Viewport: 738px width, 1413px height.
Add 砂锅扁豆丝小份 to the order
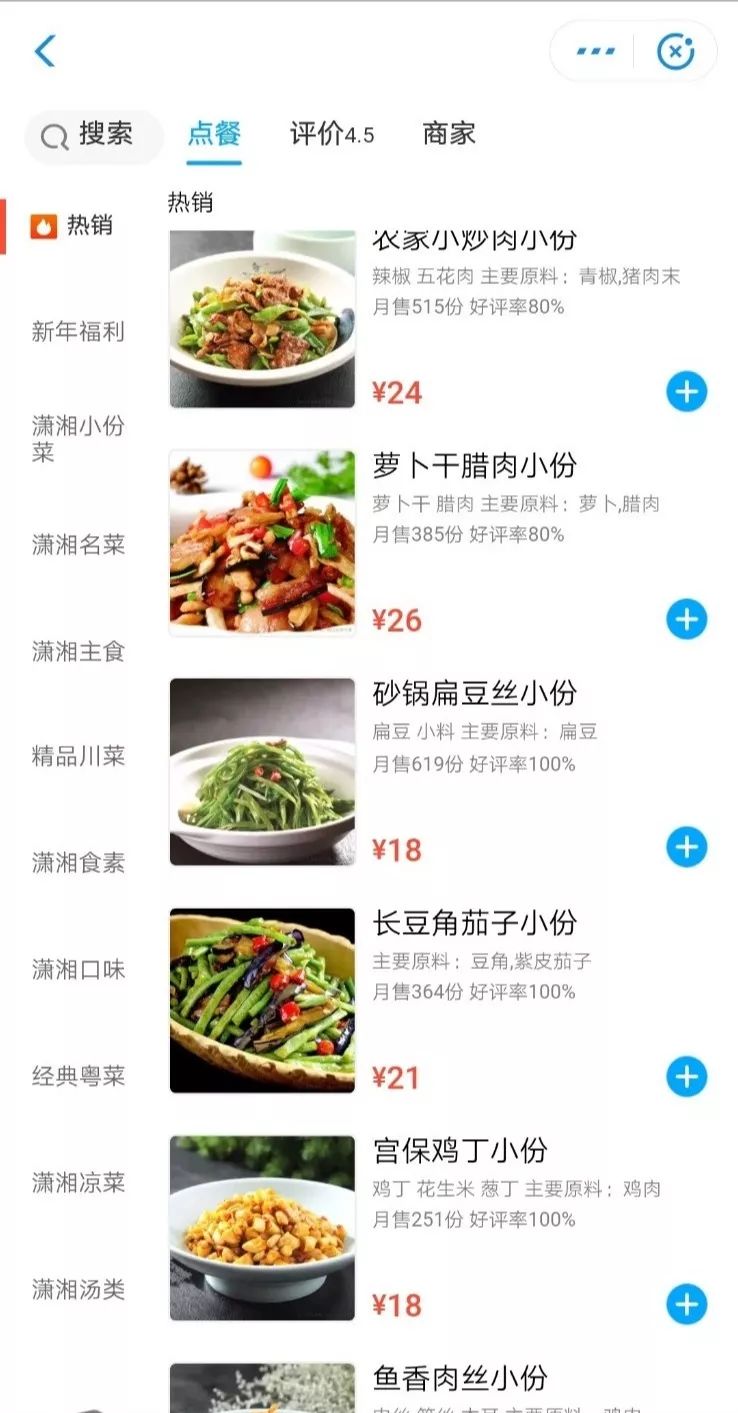tap(686, 848)
